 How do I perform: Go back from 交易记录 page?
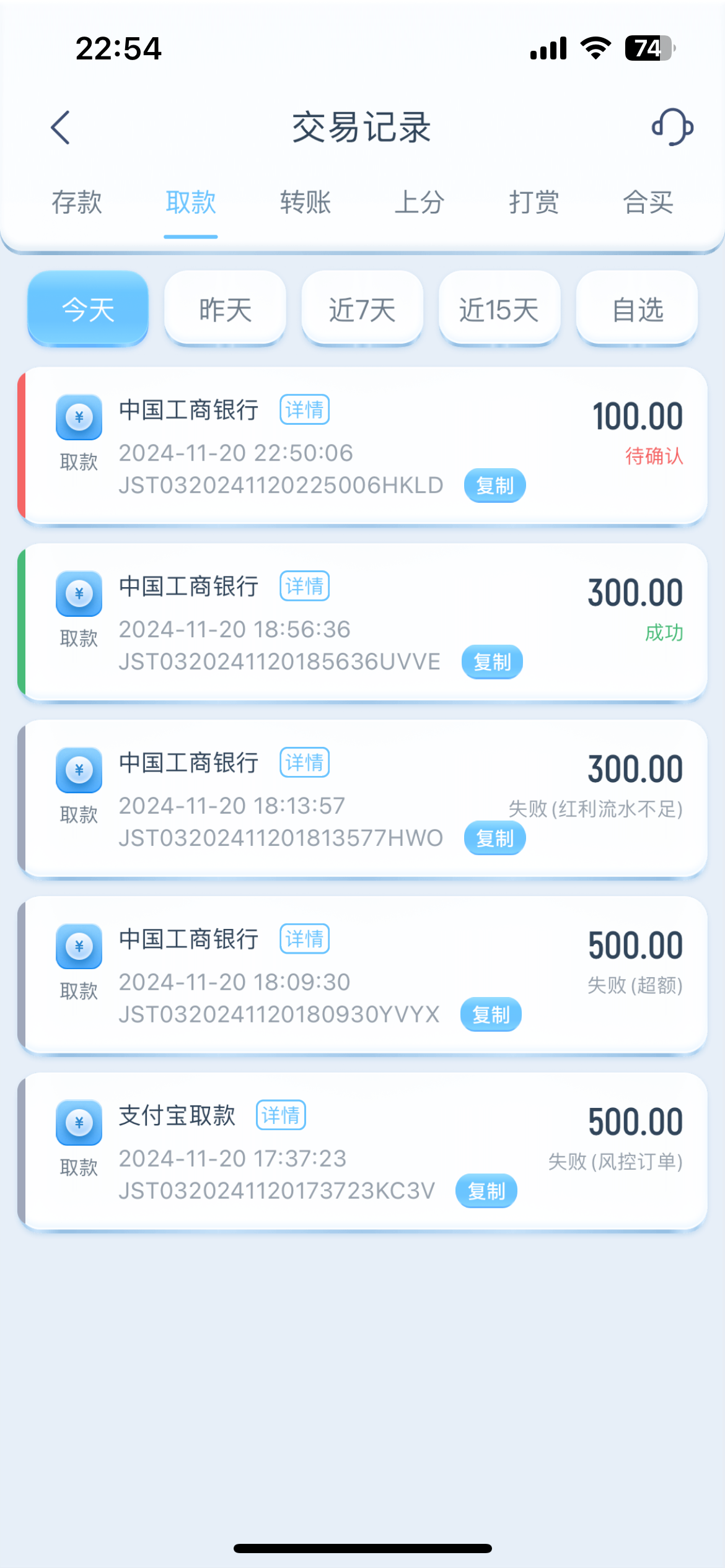(60, 128)
